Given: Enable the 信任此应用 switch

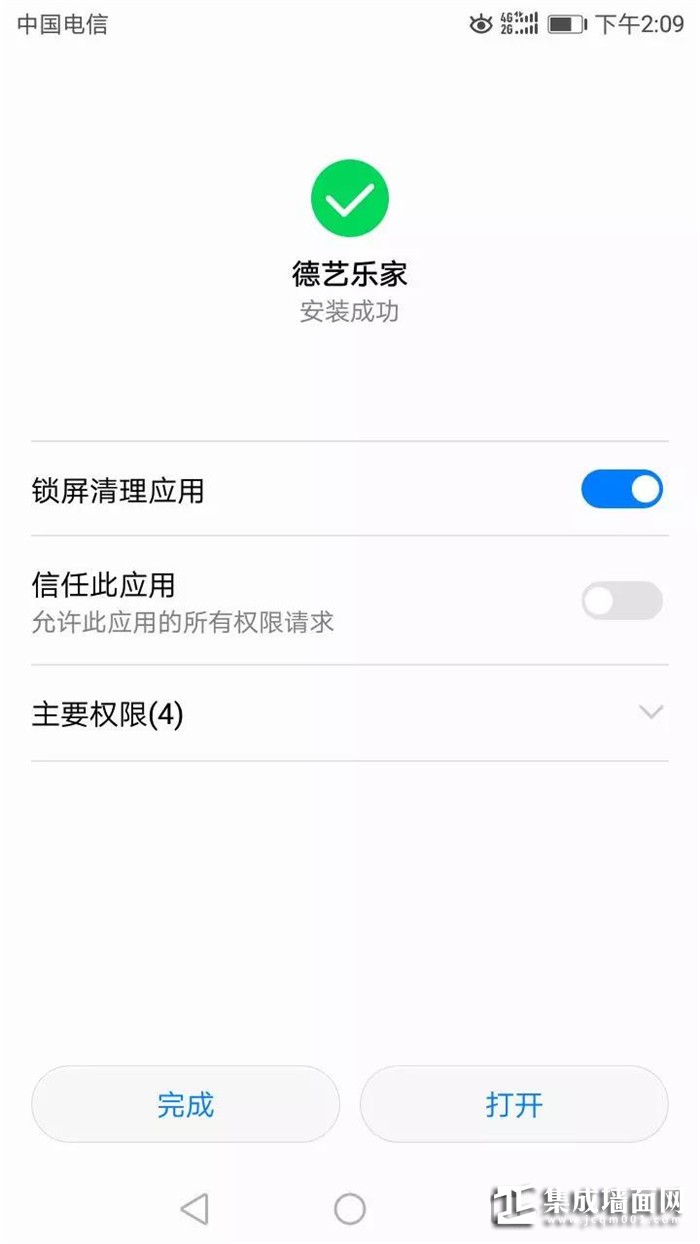Looking at the screenshot, I should click(x=621, y=601).
